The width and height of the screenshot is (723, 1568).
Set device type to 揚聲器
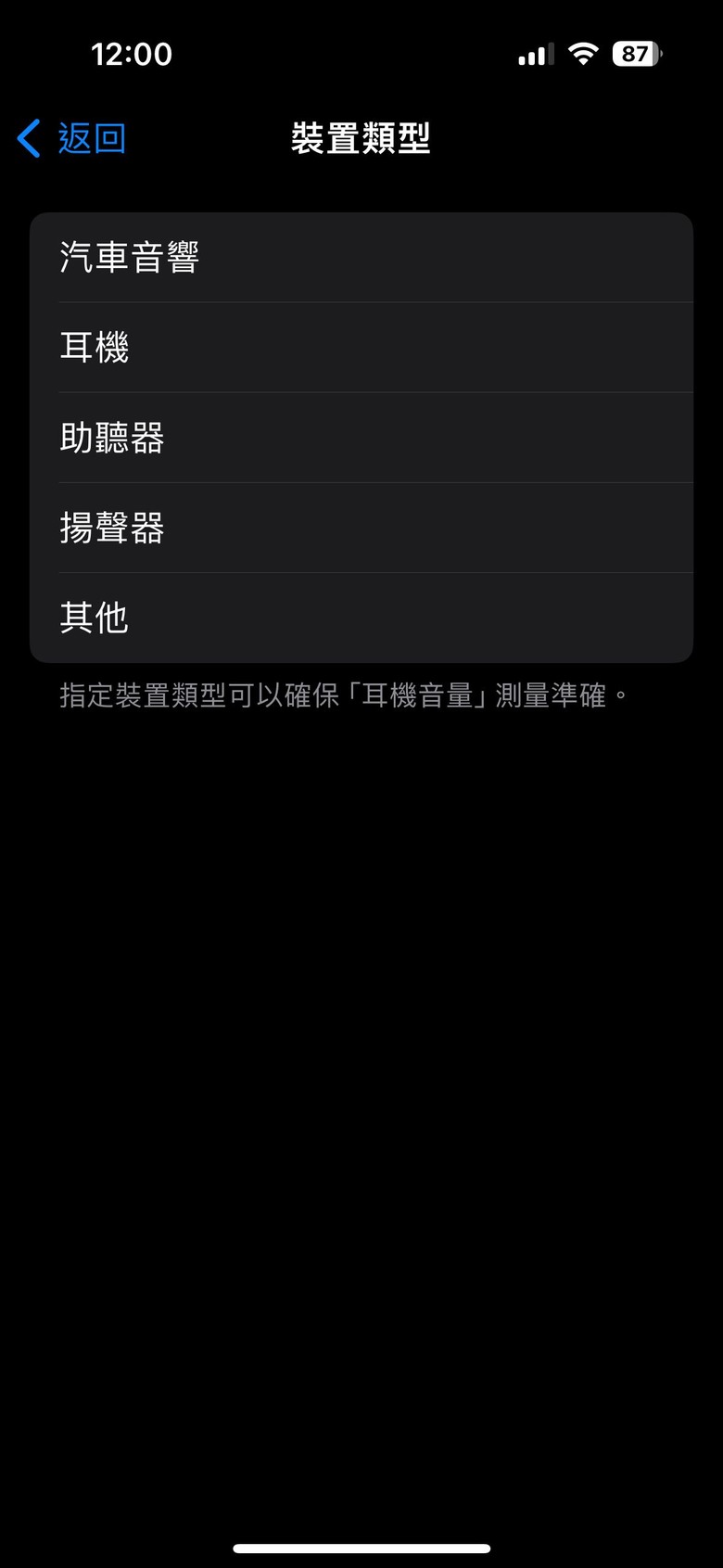[361, 528]
